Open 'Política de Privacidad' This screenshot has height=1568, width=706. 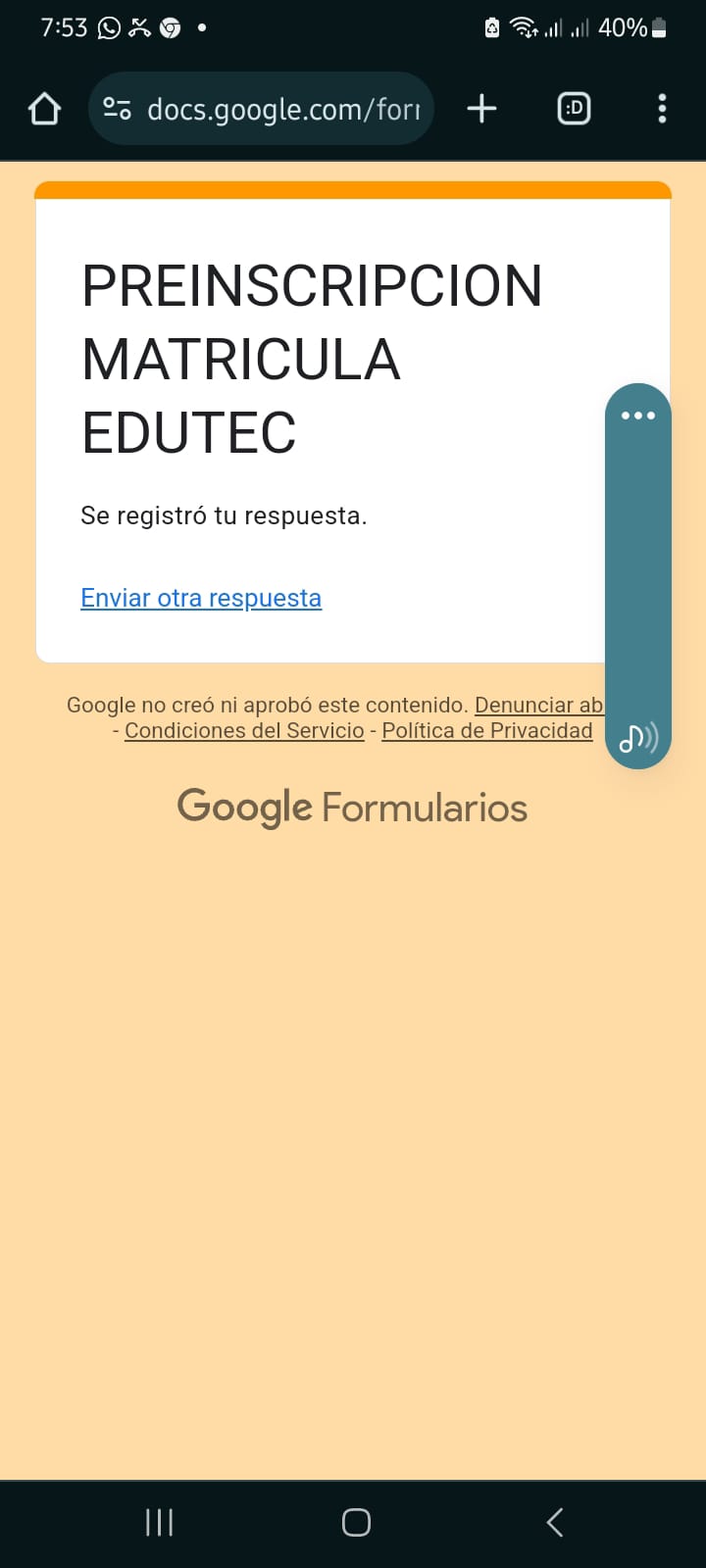coord(487,730)
